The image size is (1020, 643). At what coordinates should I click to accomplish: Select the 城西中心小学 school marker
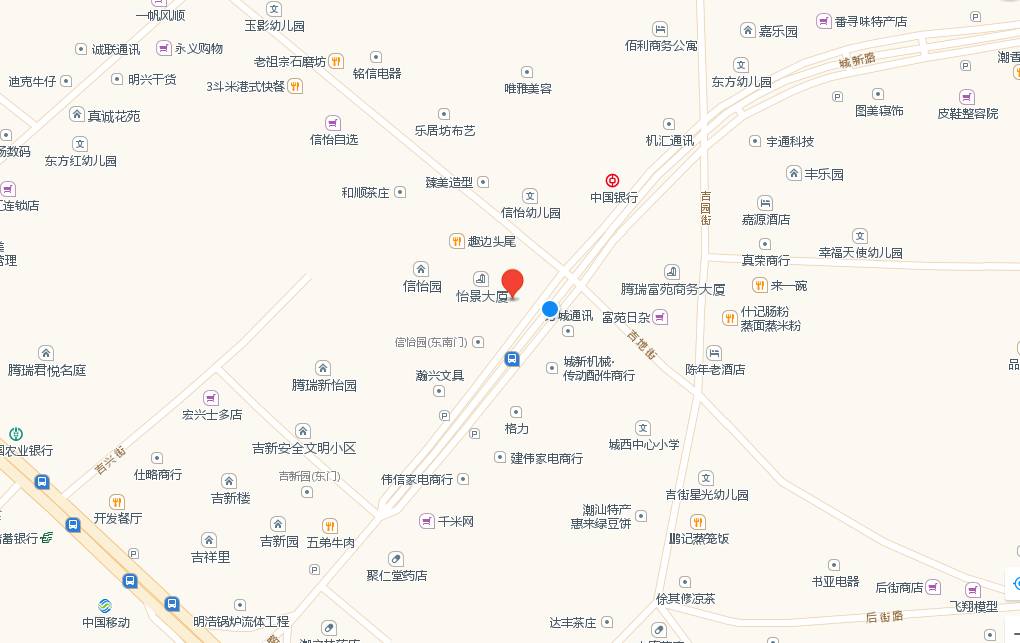pos(643,427)
